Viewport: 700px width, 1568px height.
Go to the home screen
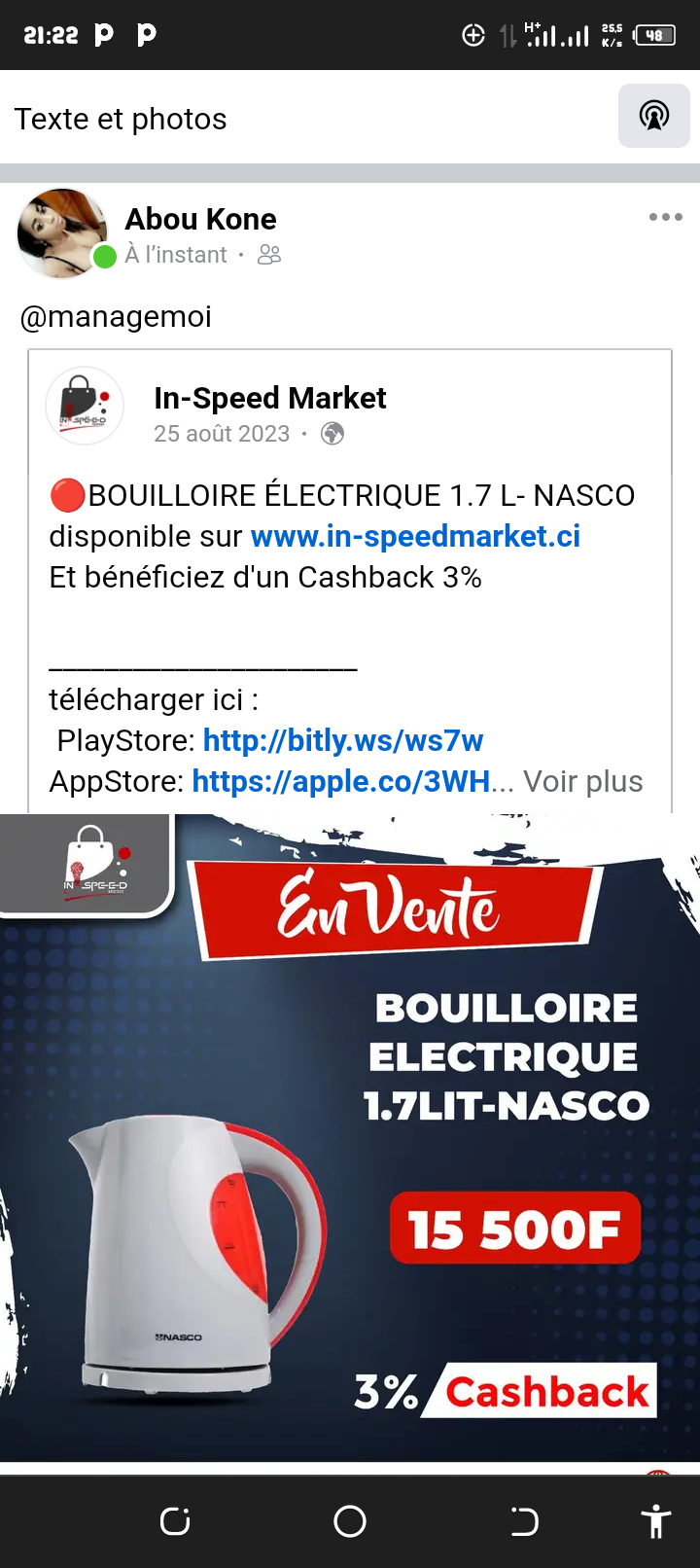click(350, 1521)
